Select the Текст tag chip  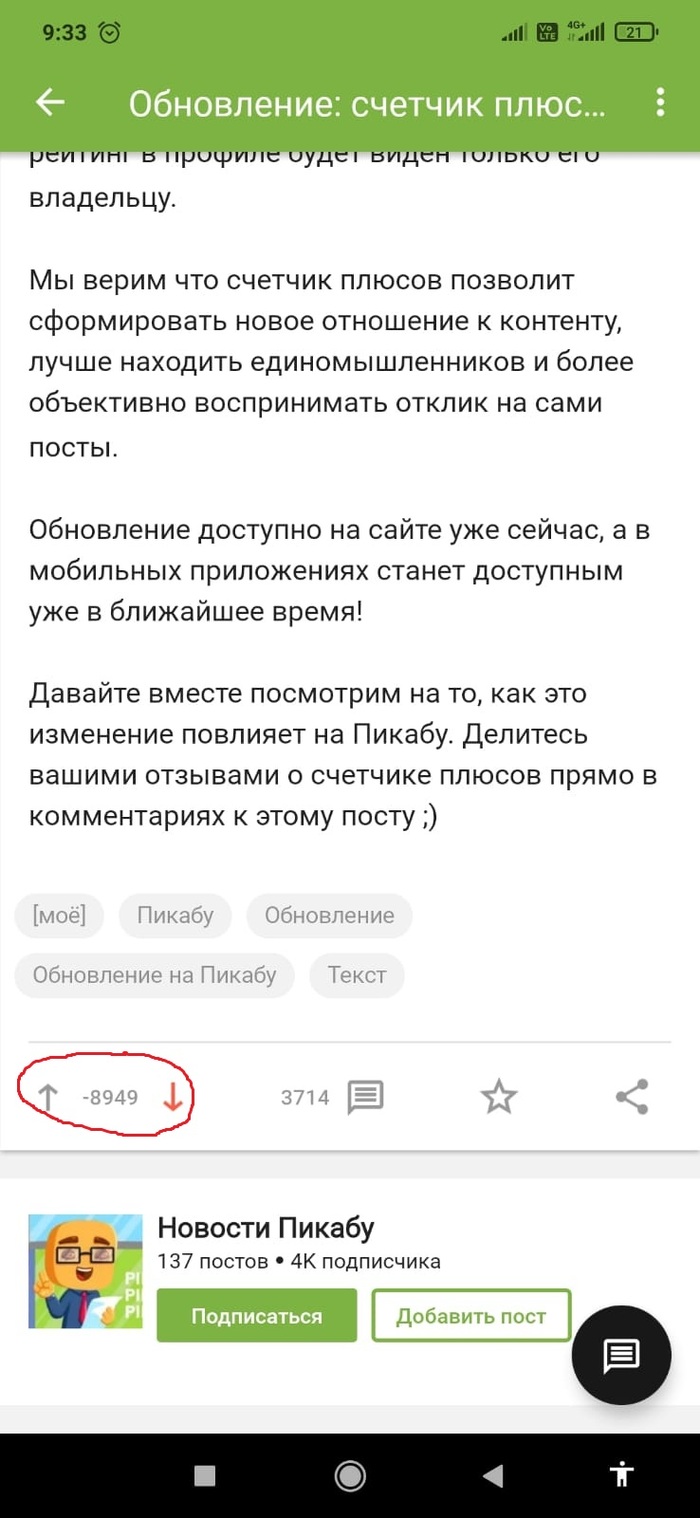pos(357,975)
